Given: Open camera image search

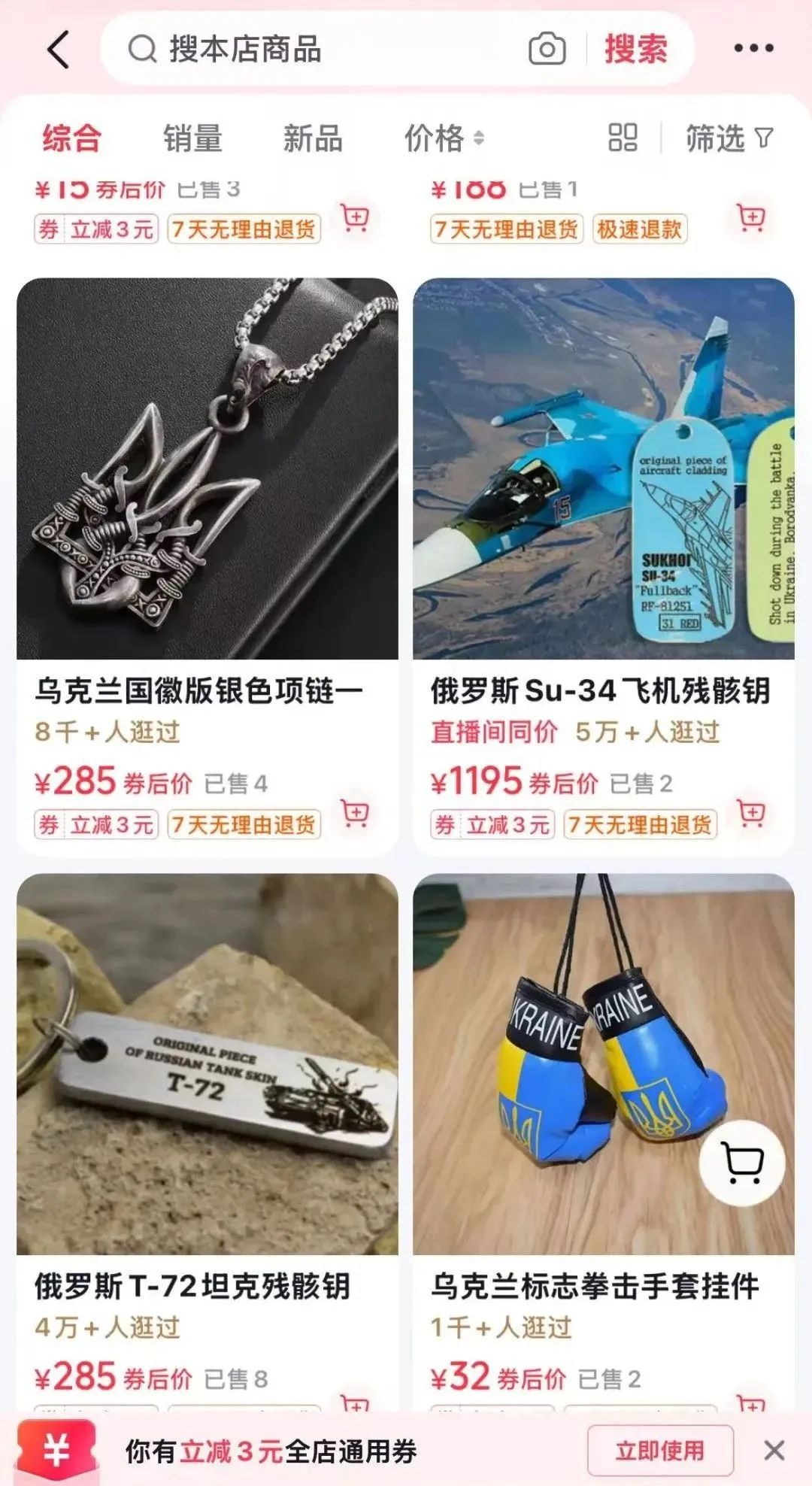Looking at the screenshot, I should (547, 50).
